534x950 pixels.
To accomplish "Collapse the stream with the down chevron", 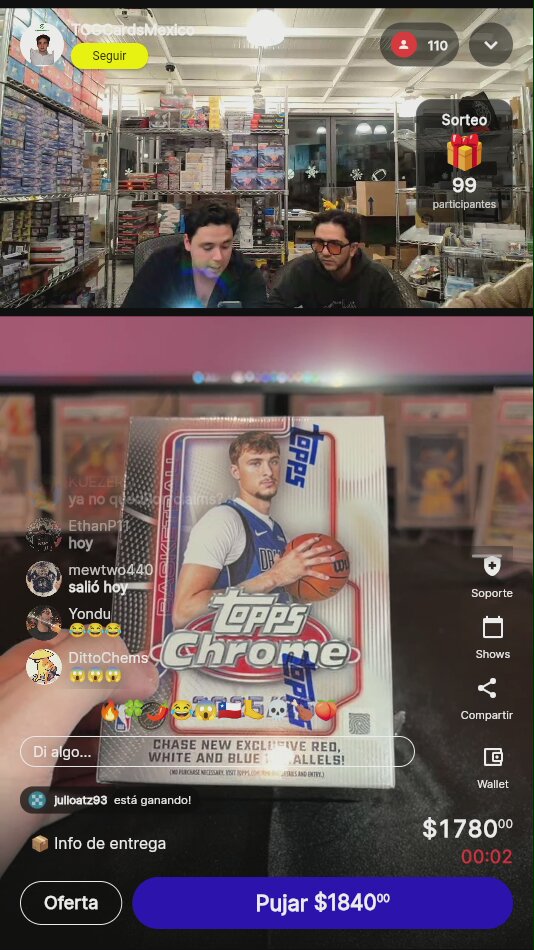I will pos(491,45).
